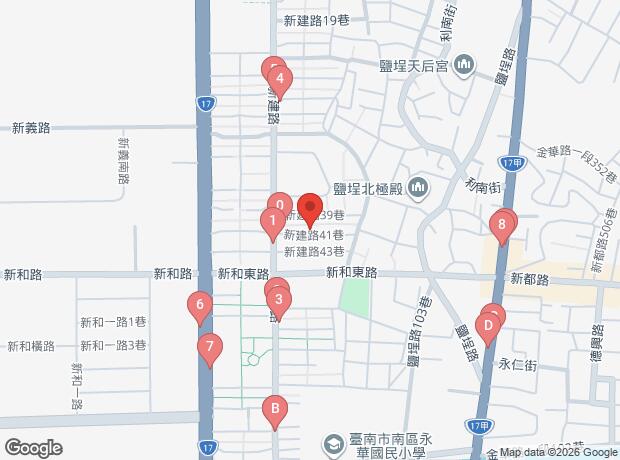This screenshot has width=620, height=460.
Task: Select map marker number 7
Action: click(x=208, y=349)
